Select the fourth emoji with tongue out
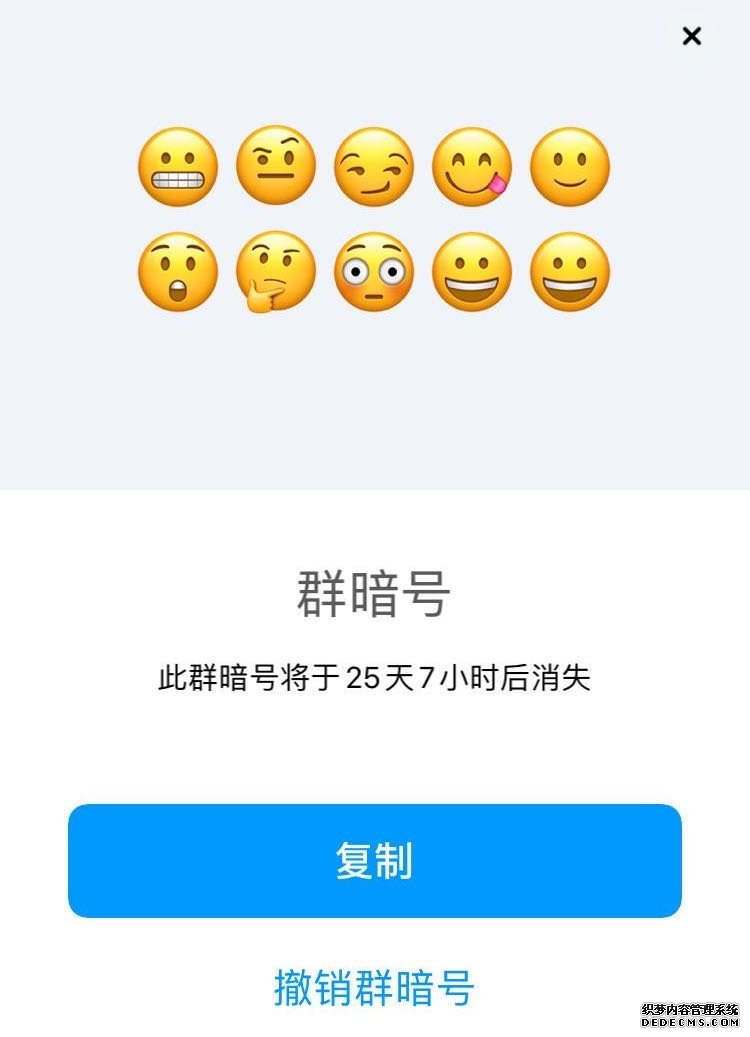This screenshot has height=1037, width=750. click(x=472, y=168)
